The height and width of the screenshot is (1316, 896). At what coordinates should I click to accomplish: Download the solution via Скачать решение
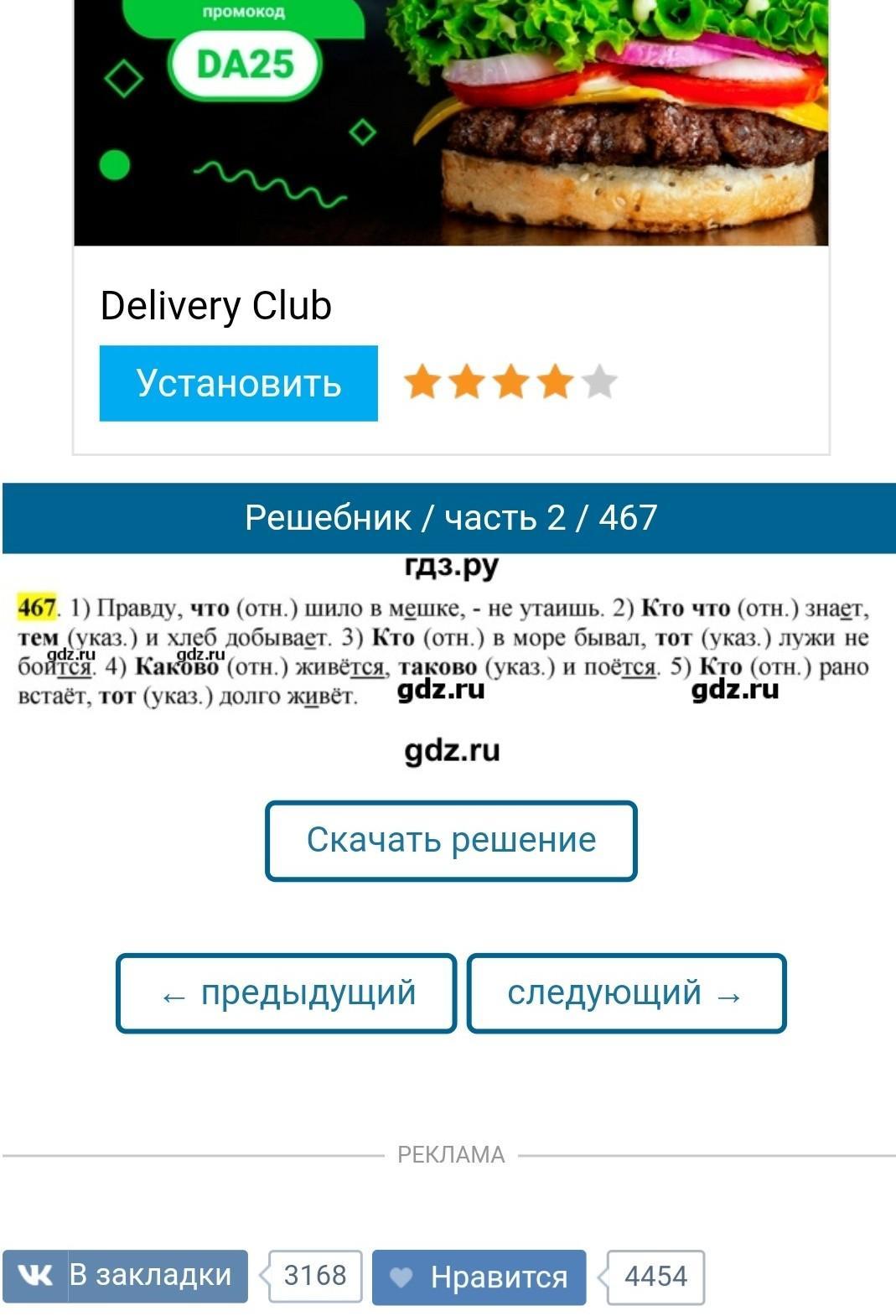pyautogui.click(x=451, y=841)
